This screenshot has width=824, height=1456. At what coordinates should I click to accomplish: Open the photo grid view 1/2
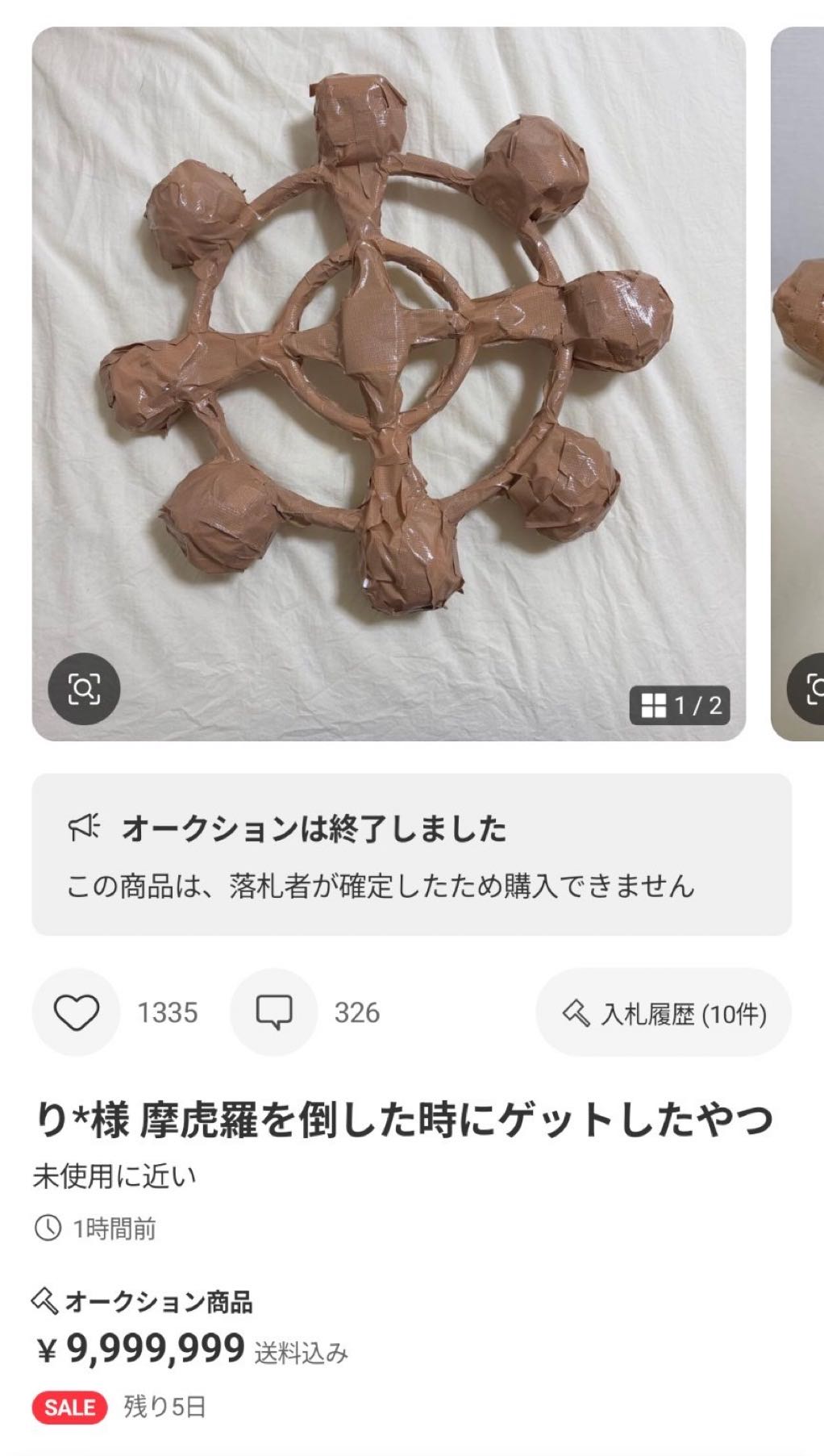[680, 705]
